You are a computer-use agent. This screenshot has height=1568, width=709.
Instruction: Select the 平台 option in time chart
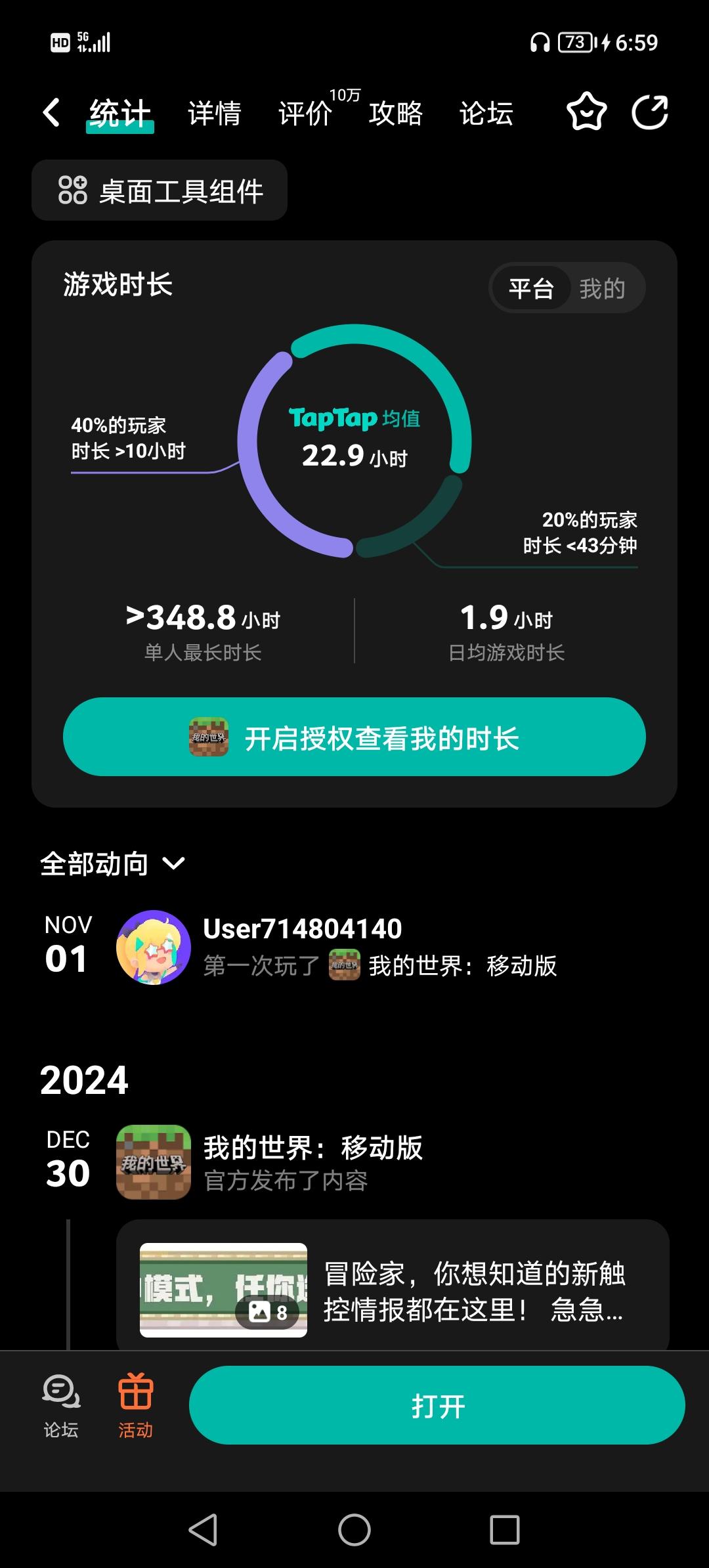(x=532, y=287)
